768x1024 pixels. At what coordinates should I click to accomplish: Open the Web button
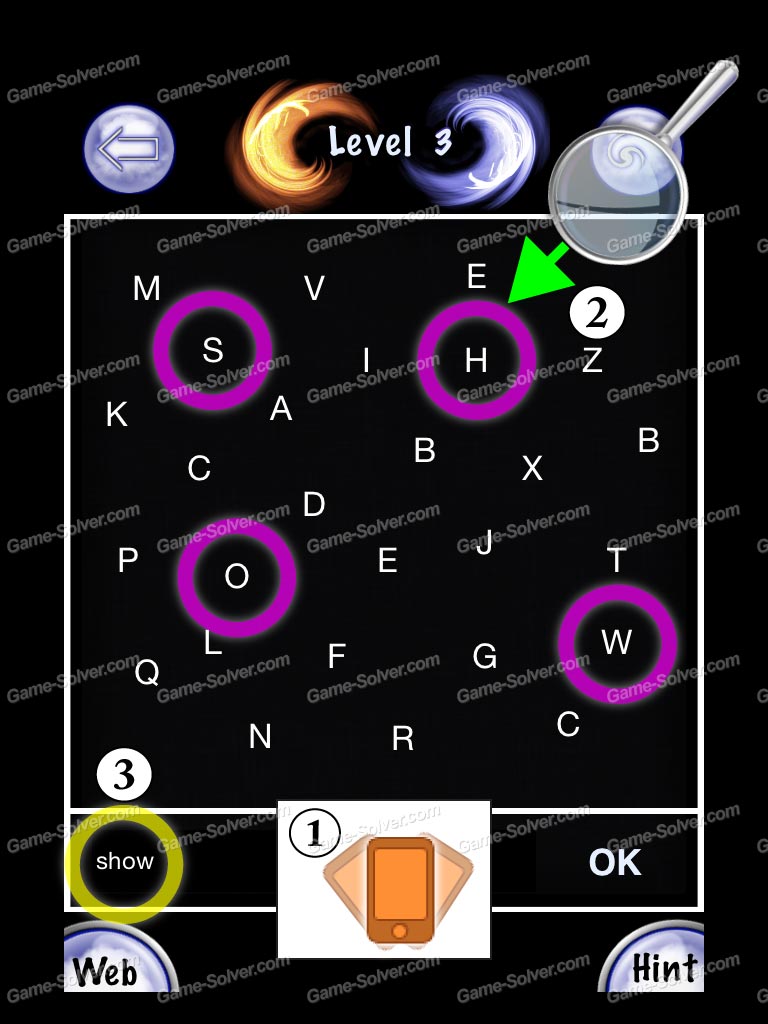pyautogui.click(x=108, y=968)
